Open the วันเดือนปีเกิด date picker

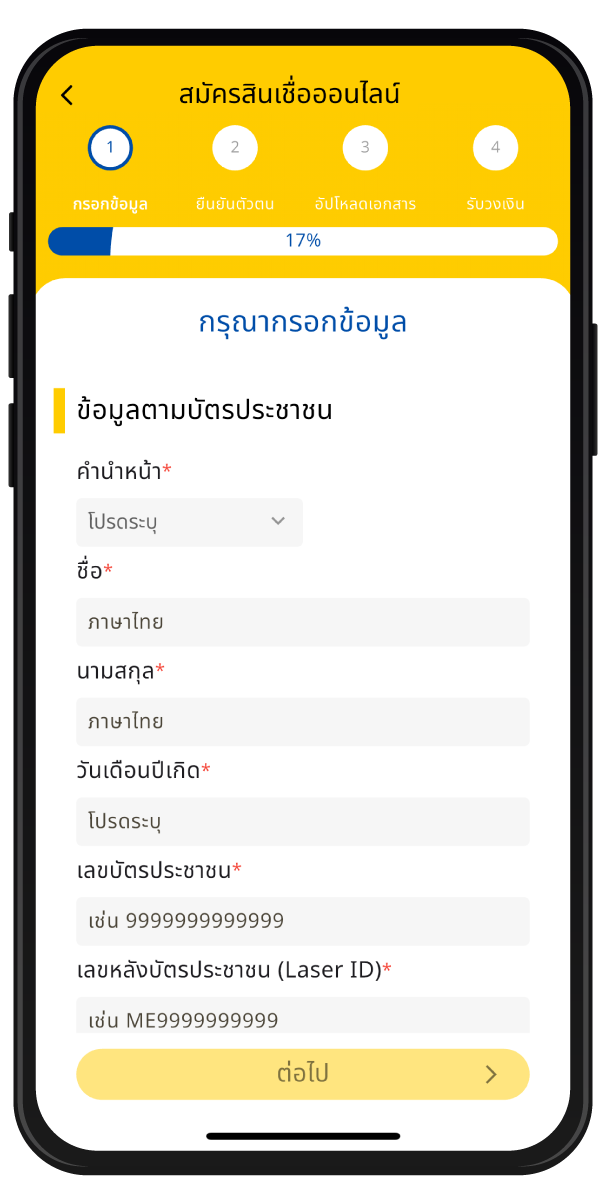click(302, 822)
